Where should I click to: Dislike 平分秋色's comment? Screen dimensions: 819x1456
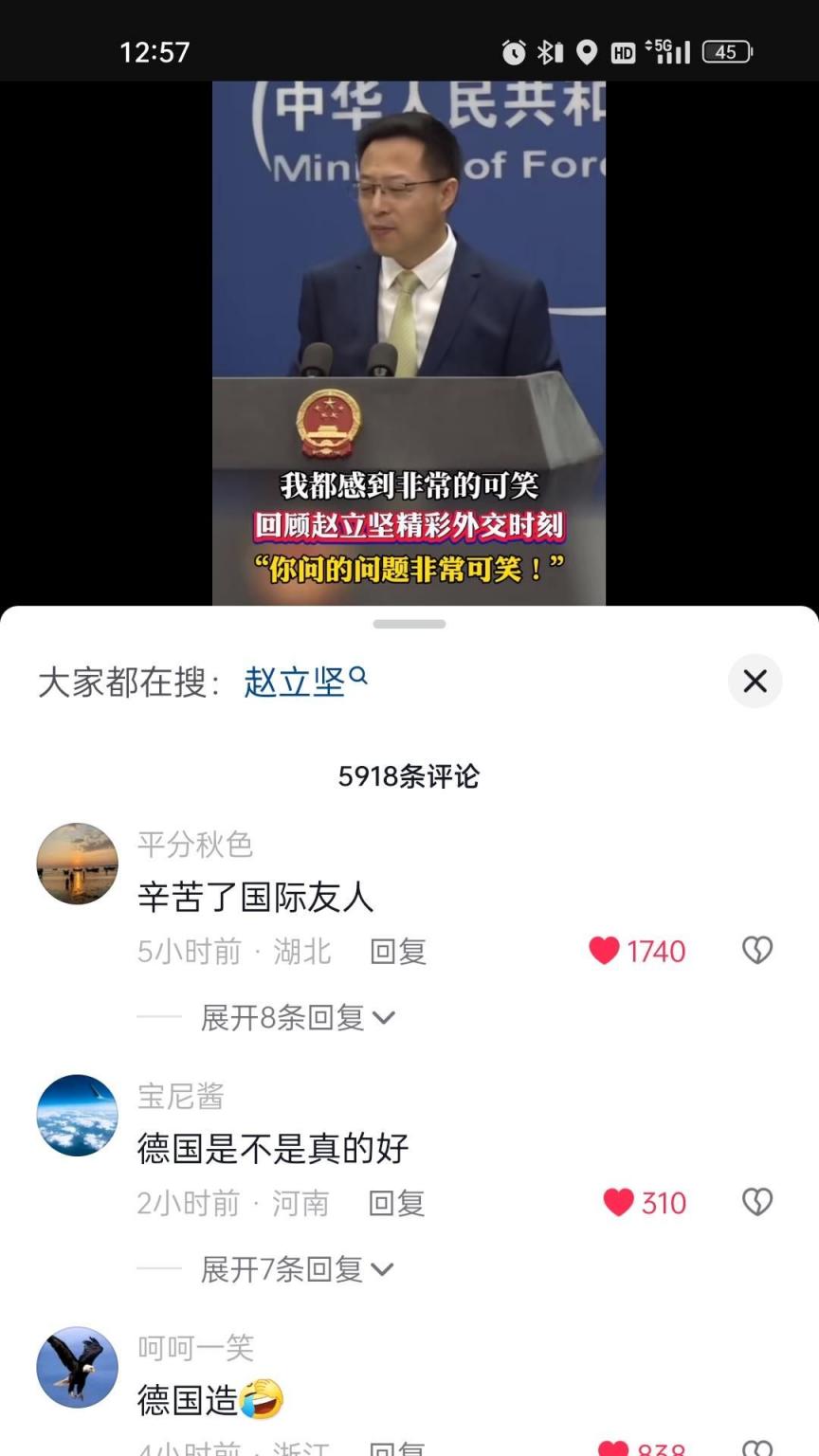pos(756,951)
